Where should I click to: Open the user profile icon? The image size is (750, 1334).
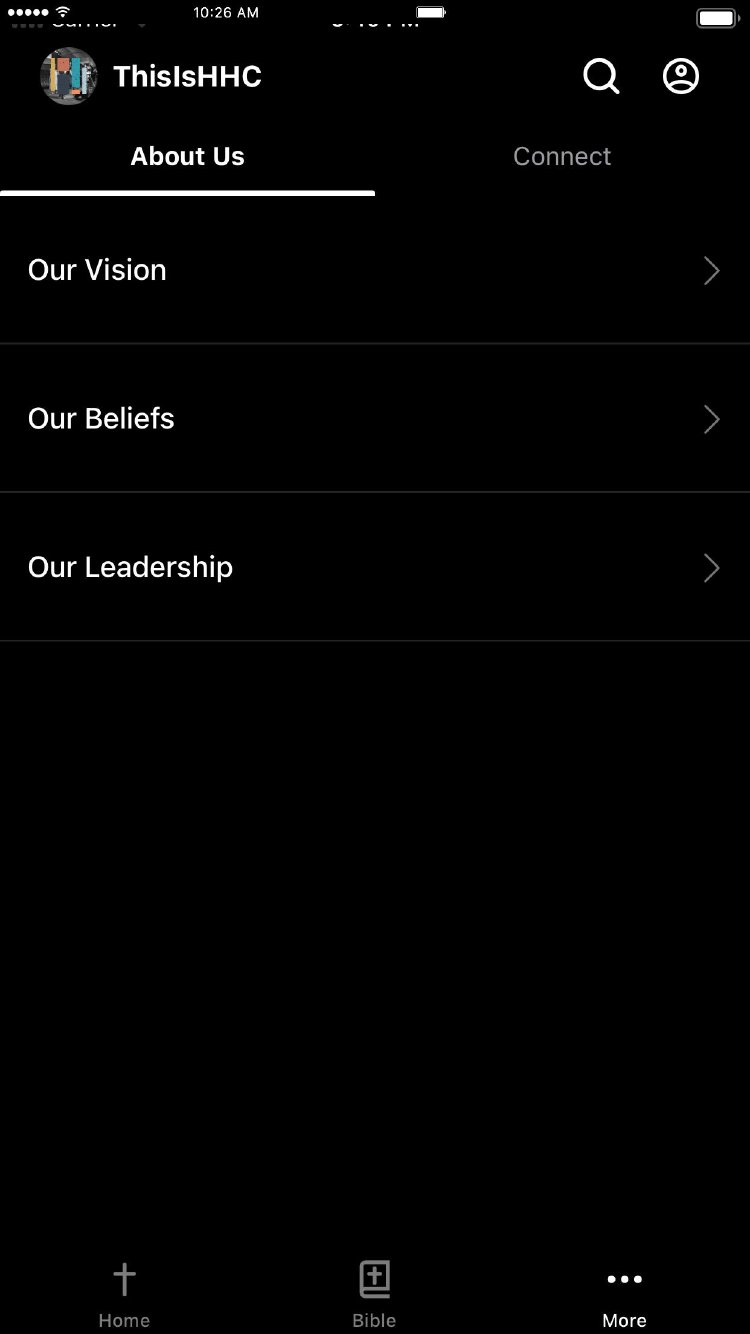[681, 76]
